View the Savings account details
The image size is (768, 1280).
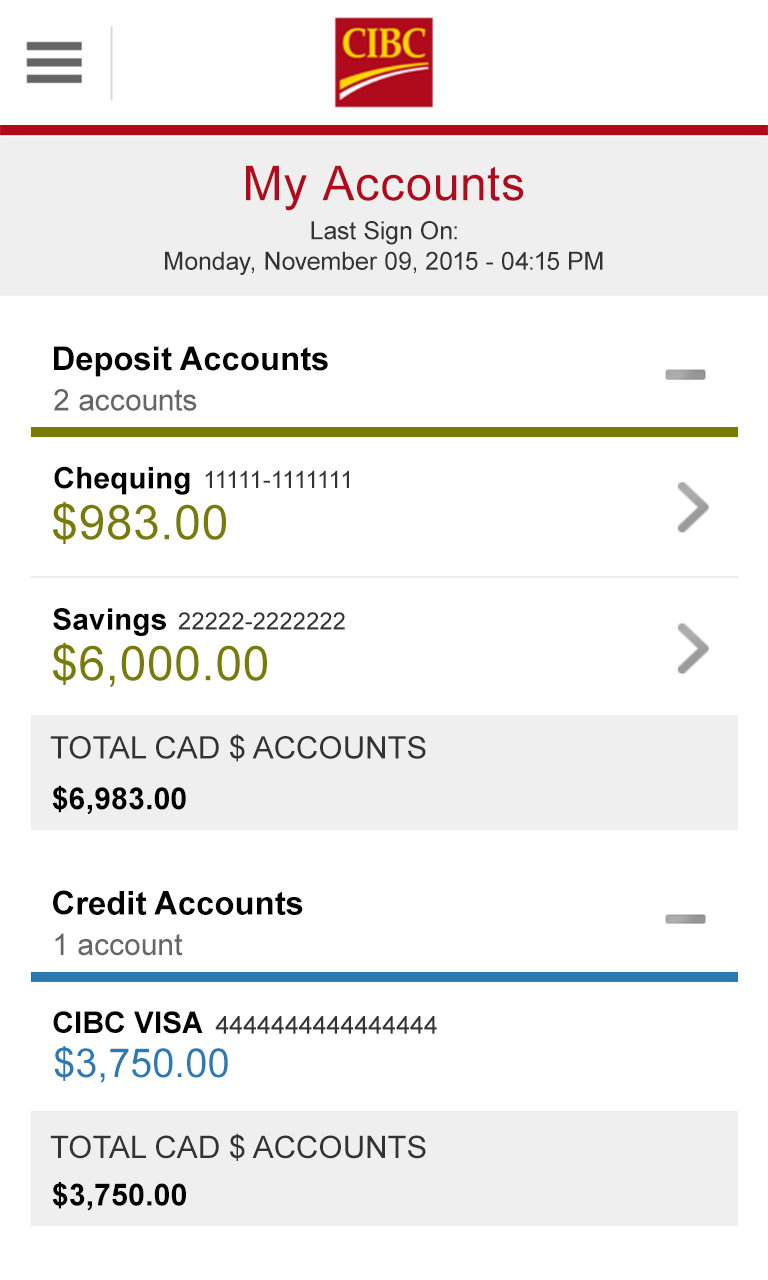[384, 647]
